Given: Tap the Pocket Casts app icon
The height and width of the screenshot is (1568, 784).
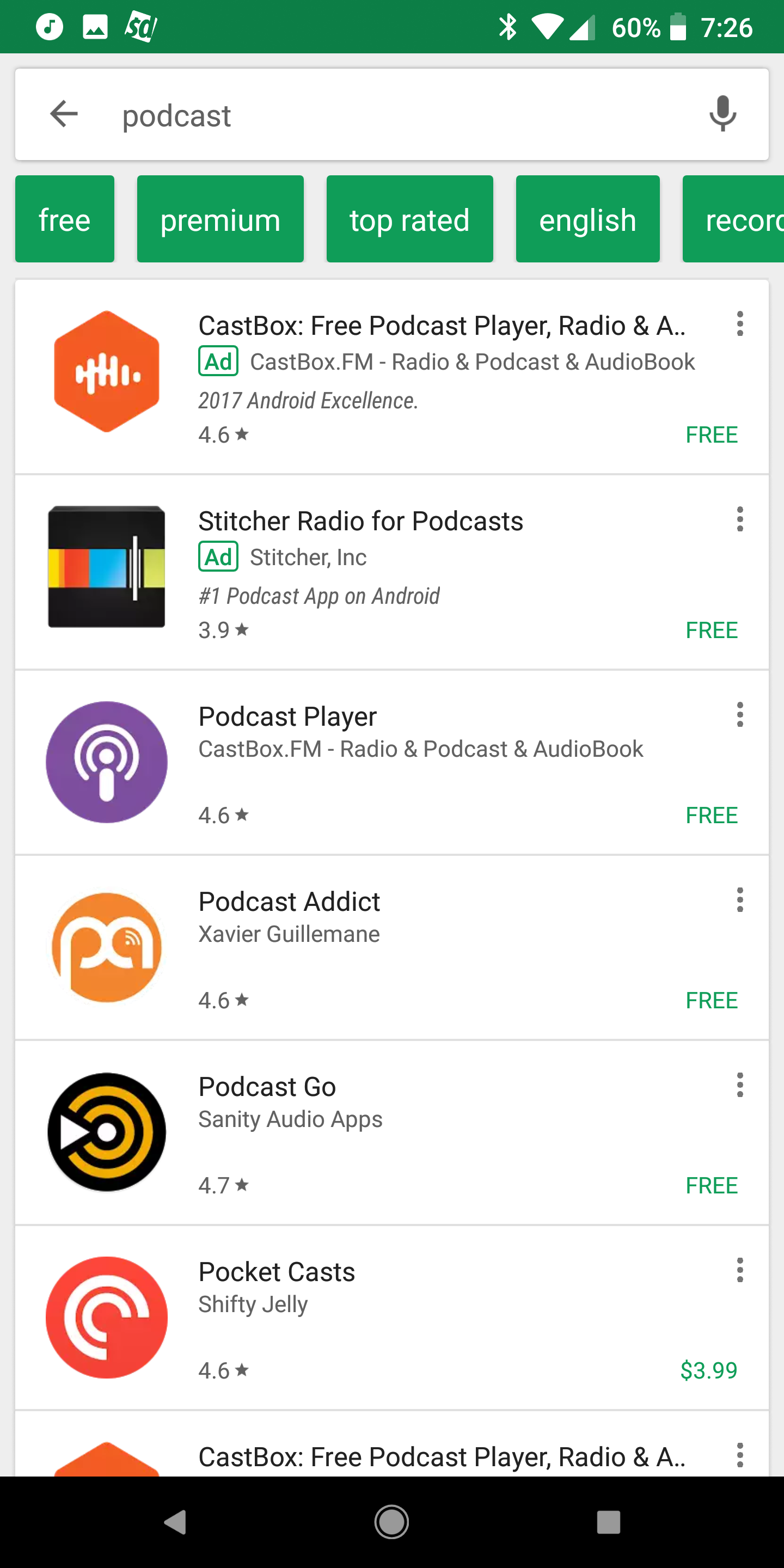Looking at the screenshot, I should [107, 1318].
